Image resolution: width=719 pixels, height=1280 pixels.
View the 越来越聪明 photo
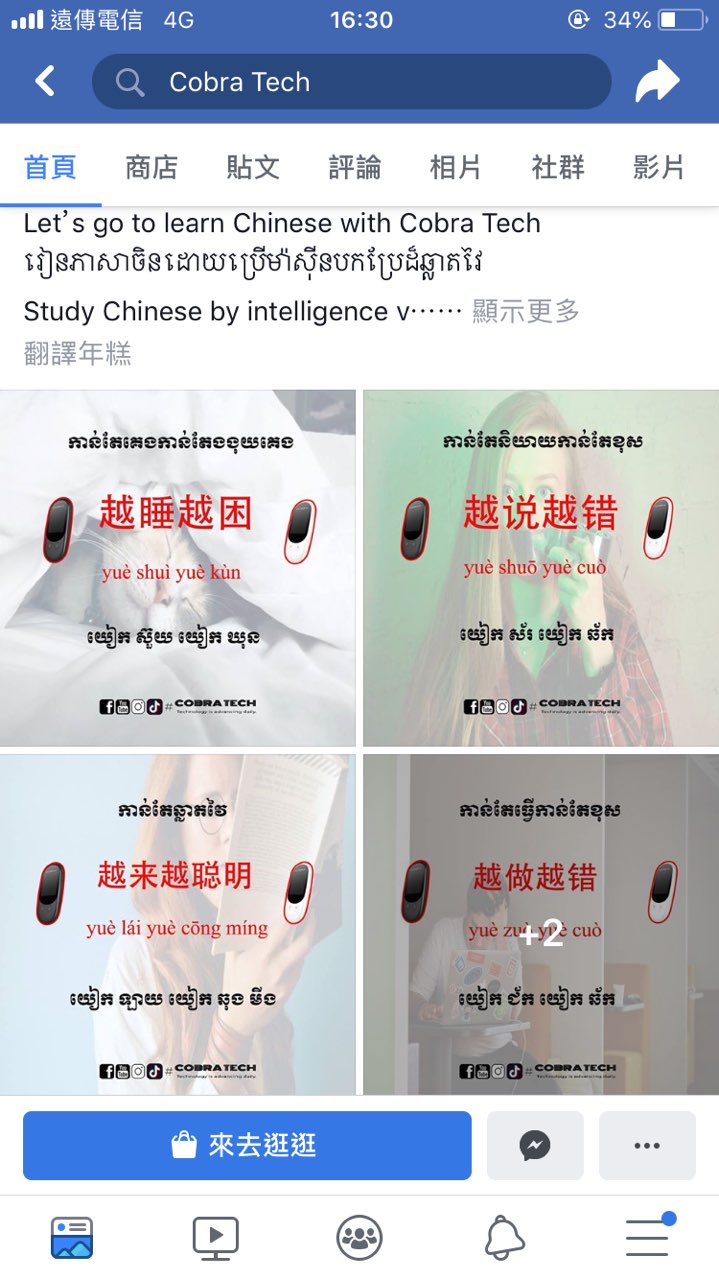[178, 924]
